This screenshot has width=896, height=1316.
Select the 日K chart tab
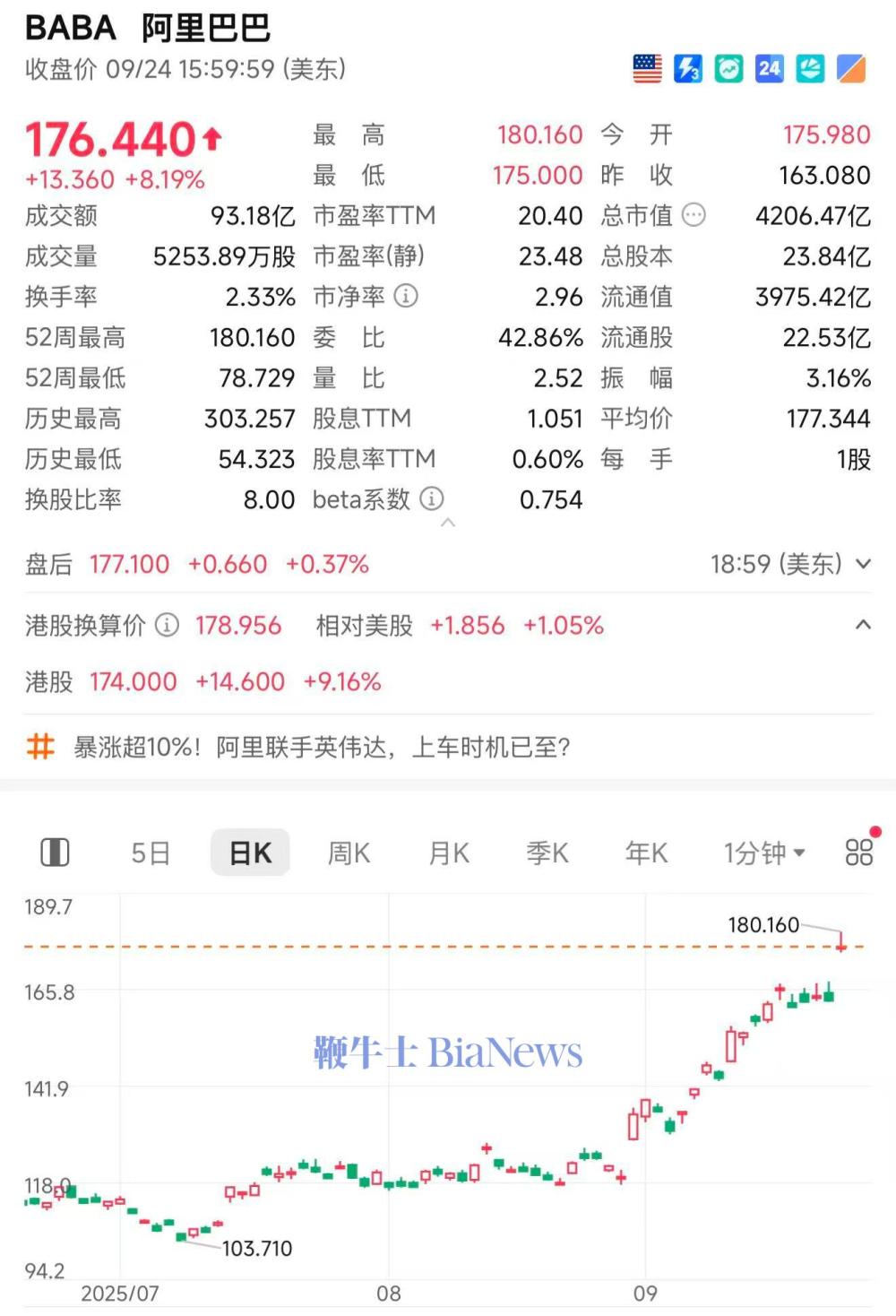click(250, 853)
